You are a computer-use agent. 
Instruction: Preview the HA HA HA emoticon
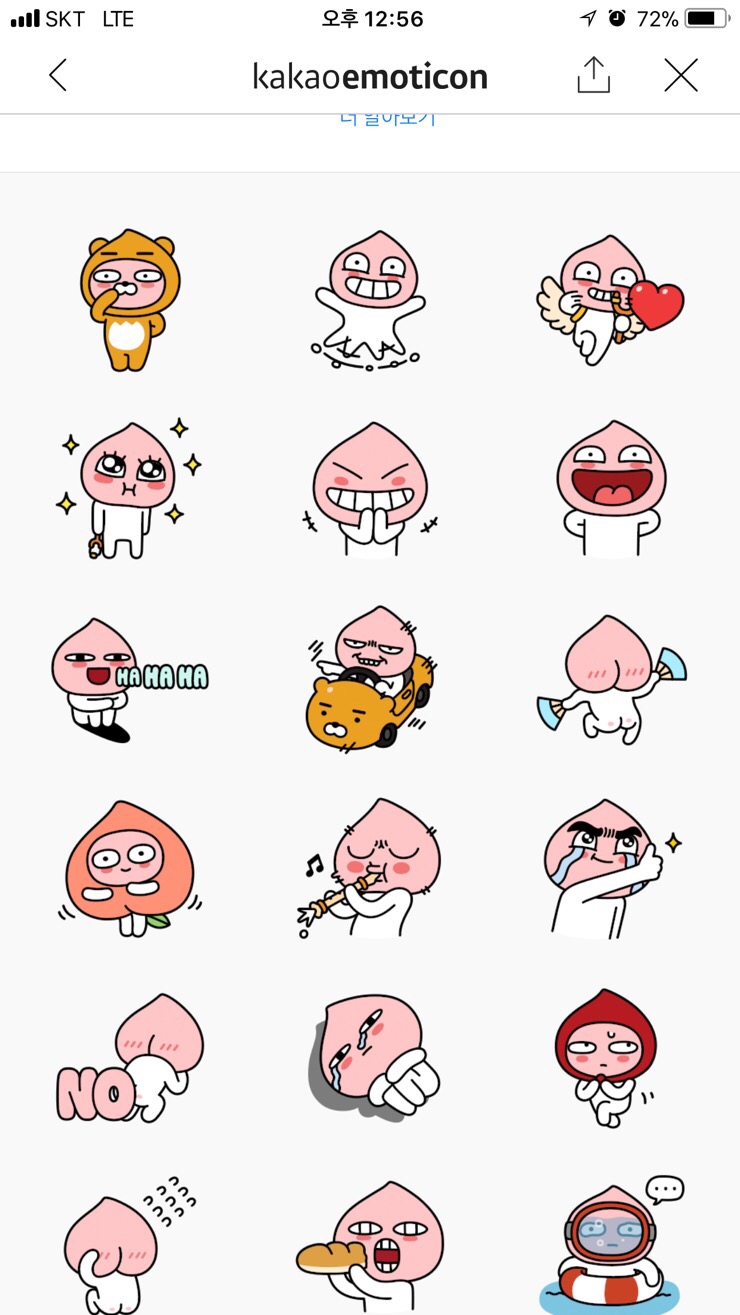tap(127, 680)
